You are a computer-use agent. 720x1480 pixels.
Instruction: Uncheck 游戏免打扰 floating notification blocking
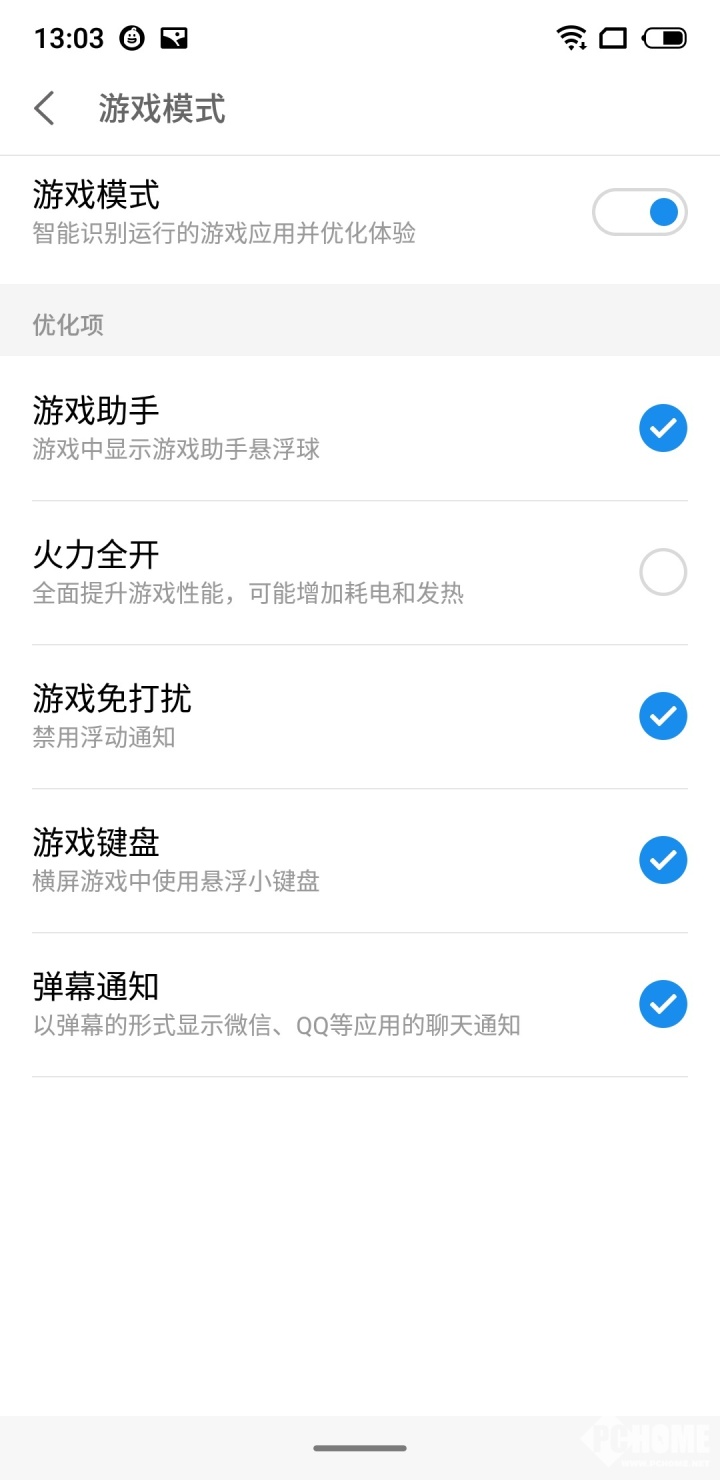pyautogui.click(x=663, y=716)
